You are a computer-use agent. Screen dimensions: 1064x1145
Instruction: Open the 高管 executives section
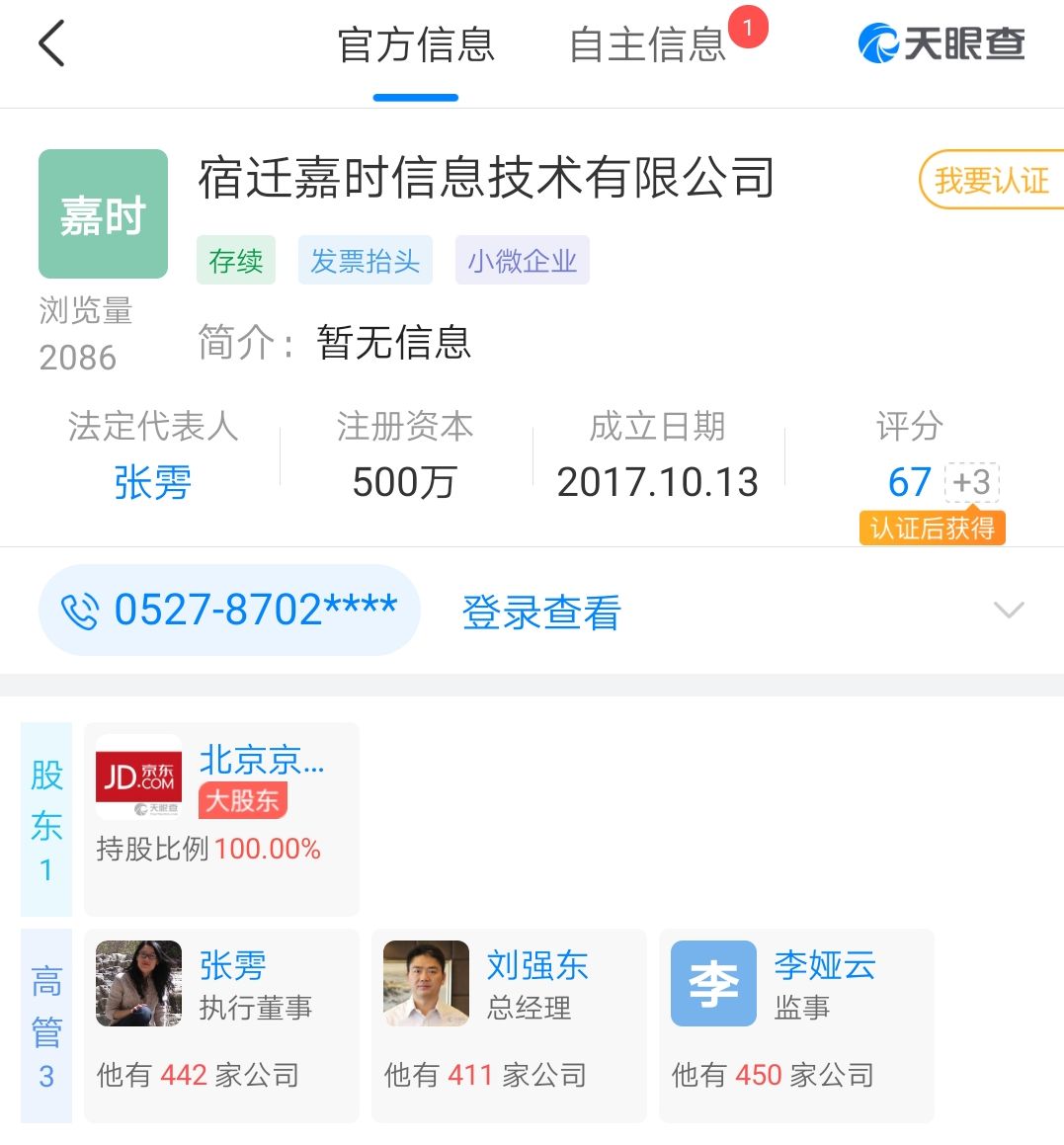click(x=46, y=1025)
